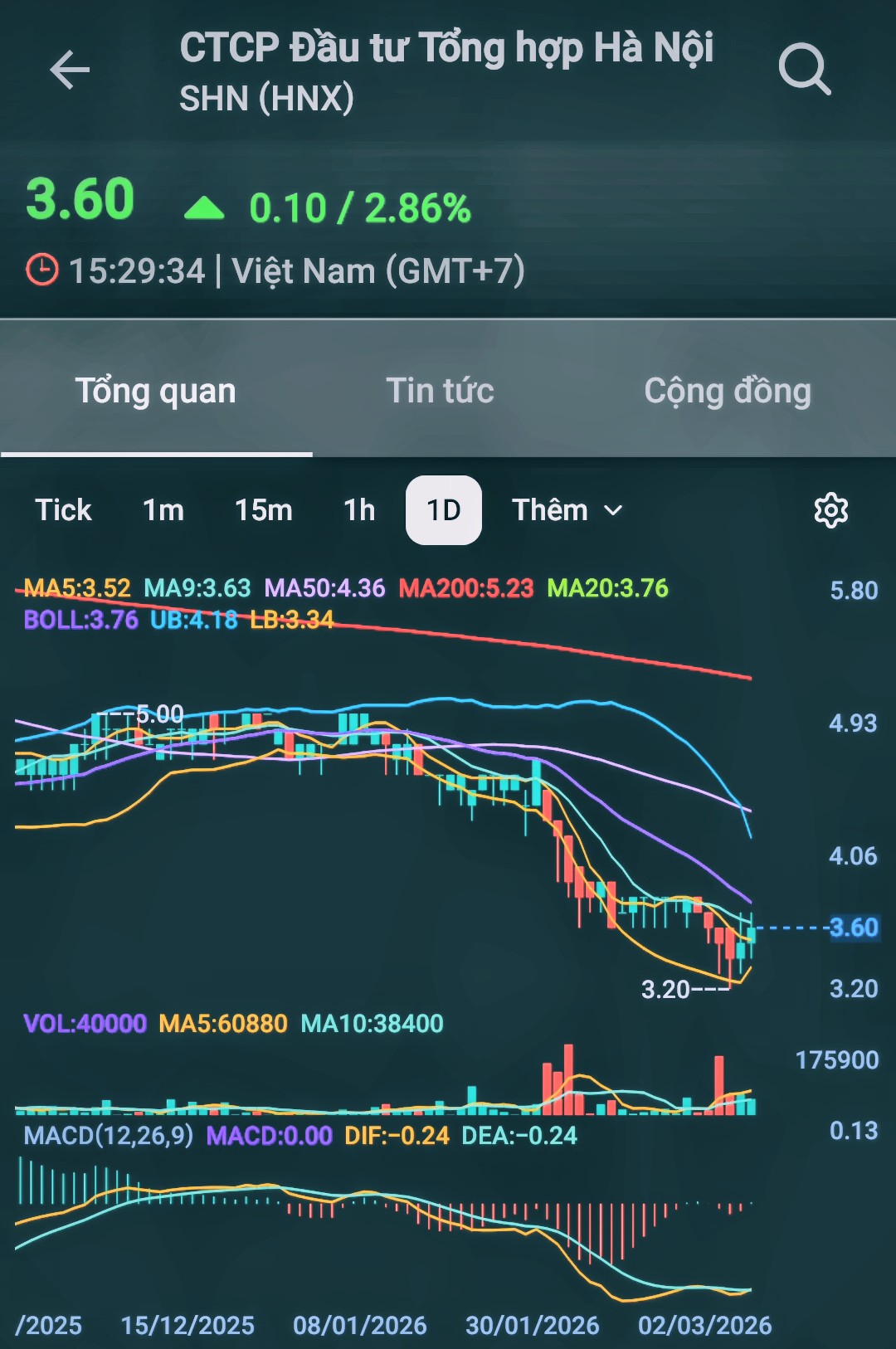Choose the 1h chart interval
This screenshot has height=1349, width=896.
pyautogui.click(x=359, y=510)
